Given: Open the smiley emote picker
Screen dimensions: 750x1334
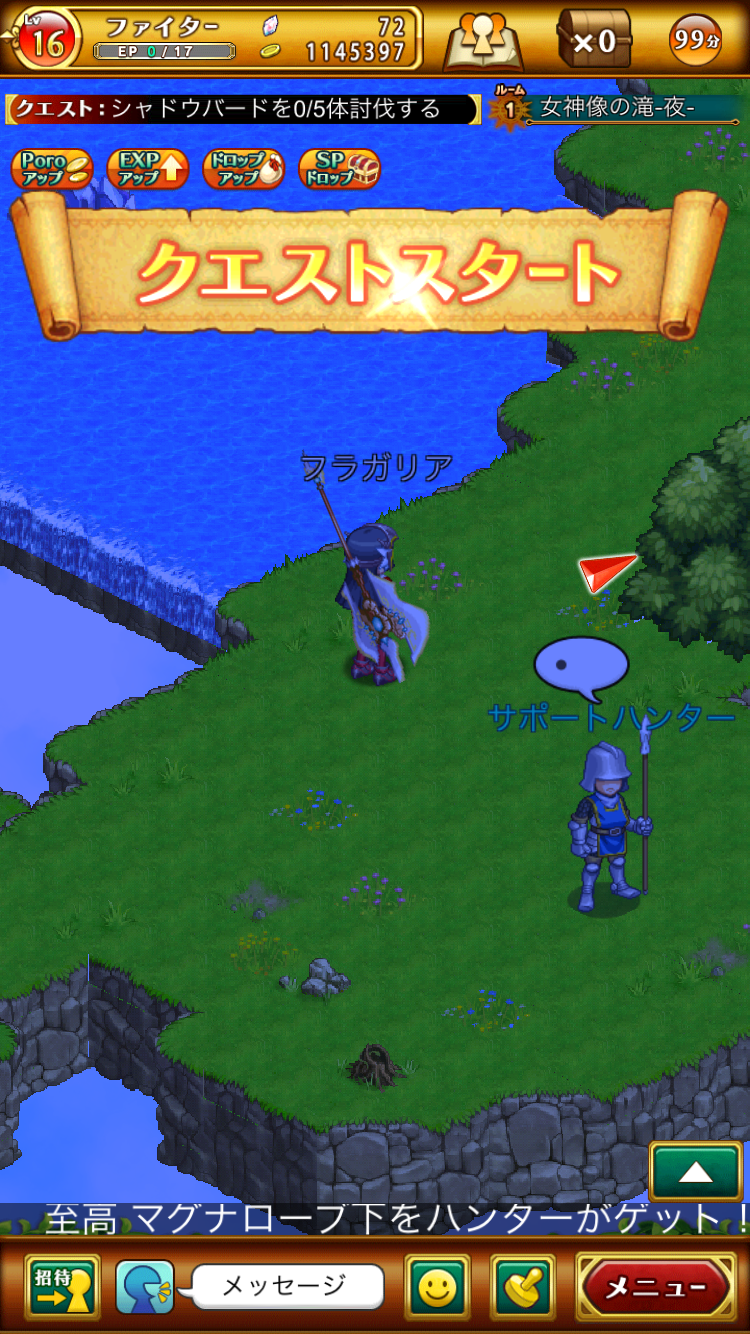Looking at the screenshot, I should pyautogui.click(x=437, y=1287).
